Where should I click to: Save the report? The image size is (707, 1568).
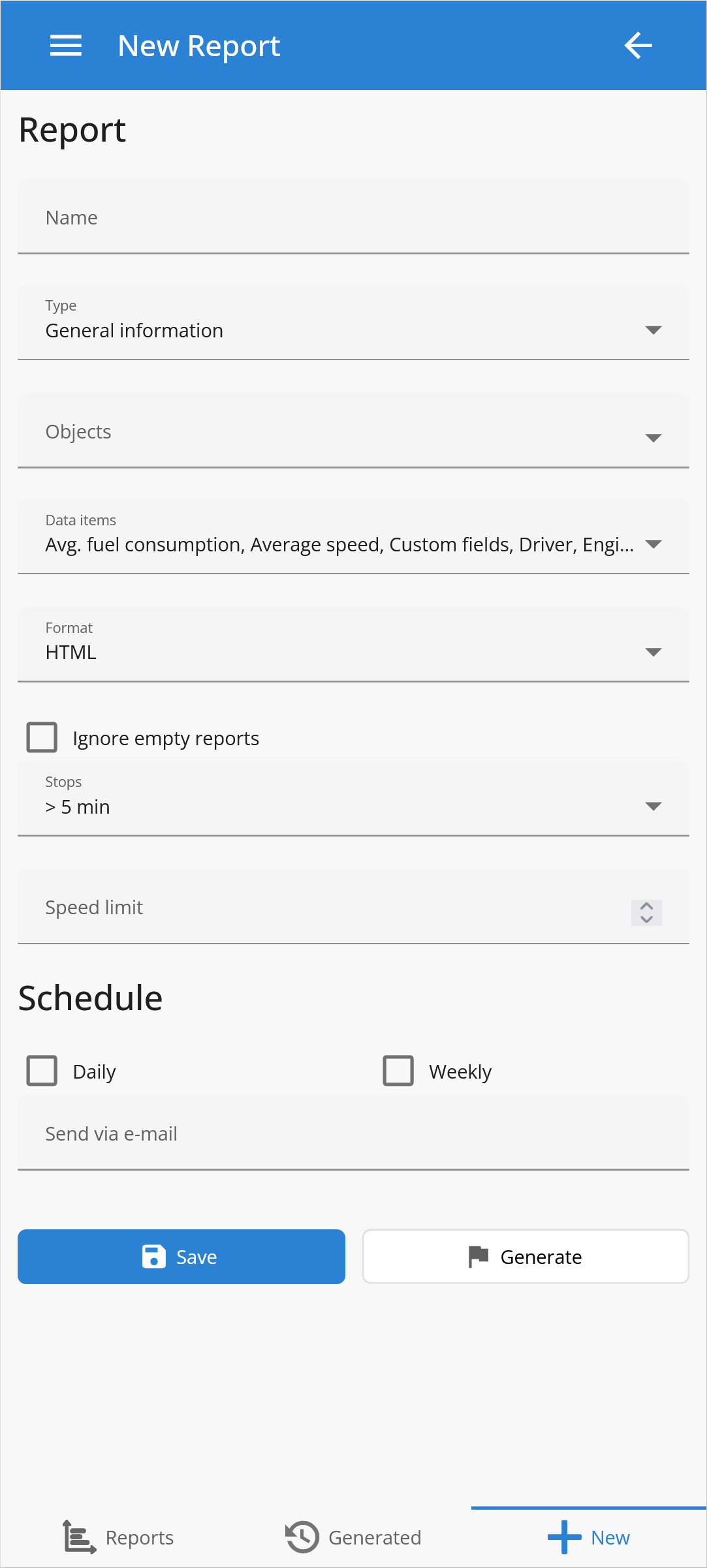click(x=181, y=1257)
